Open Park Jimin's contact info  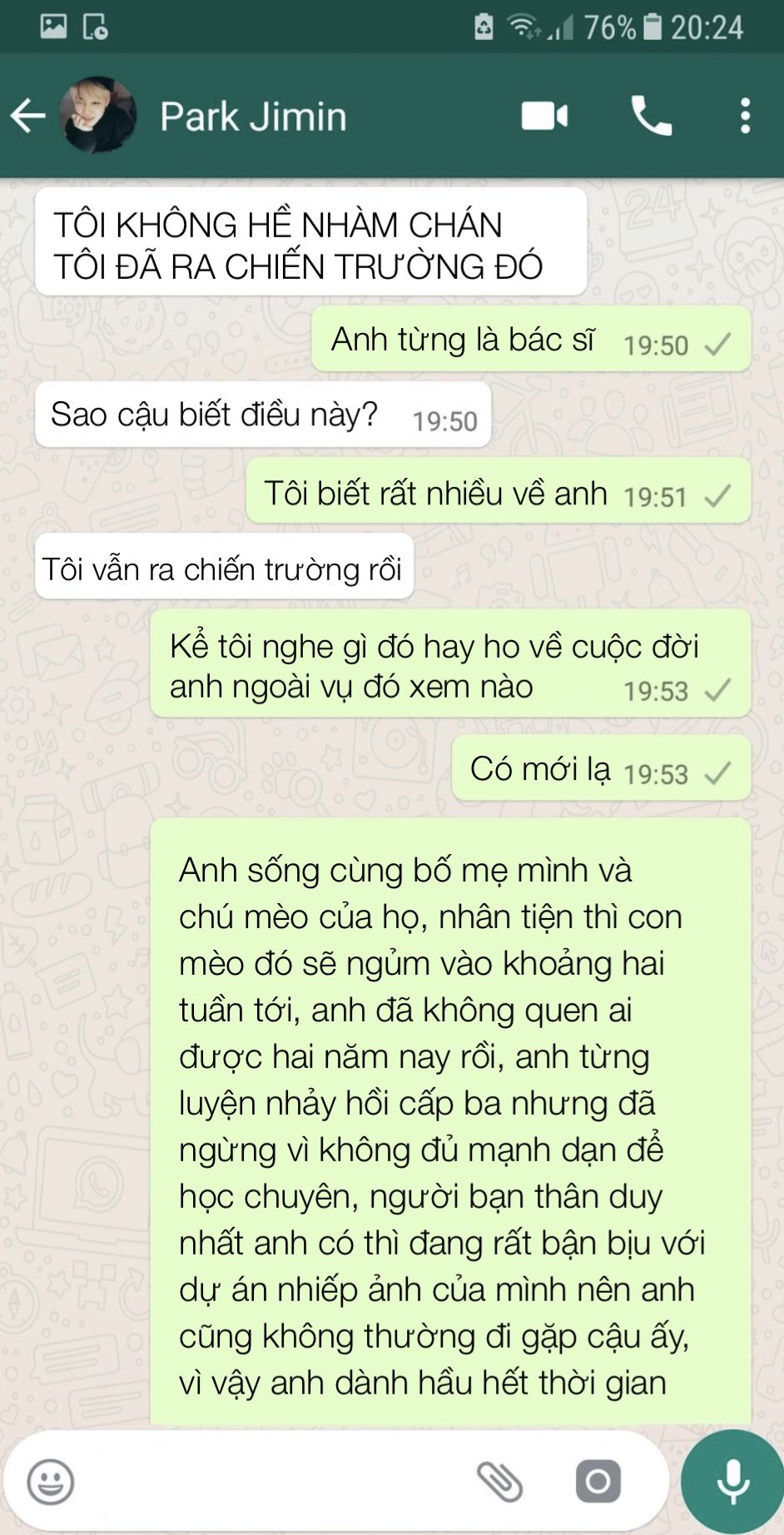pyautogui.click(x=253, y=117)
